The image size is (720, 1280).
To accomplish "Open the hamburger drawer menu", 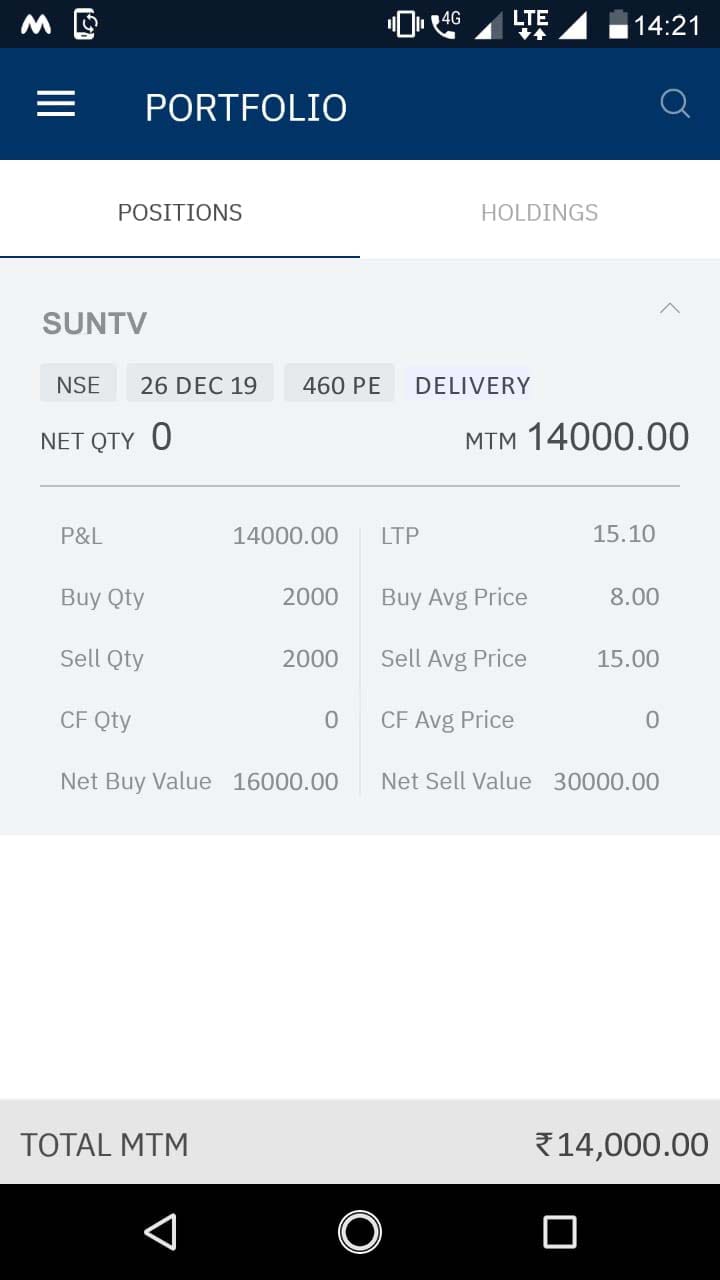I will coord(56,105).
